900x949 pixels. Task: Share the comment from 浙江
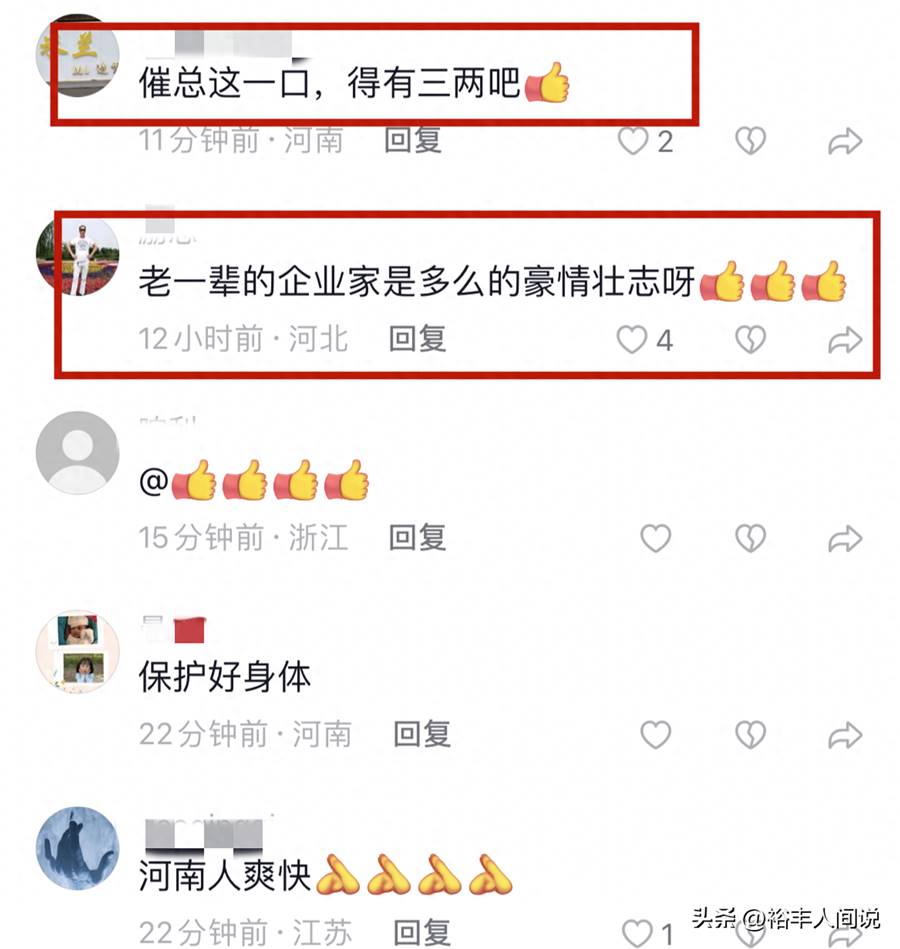tap(845, 540)
